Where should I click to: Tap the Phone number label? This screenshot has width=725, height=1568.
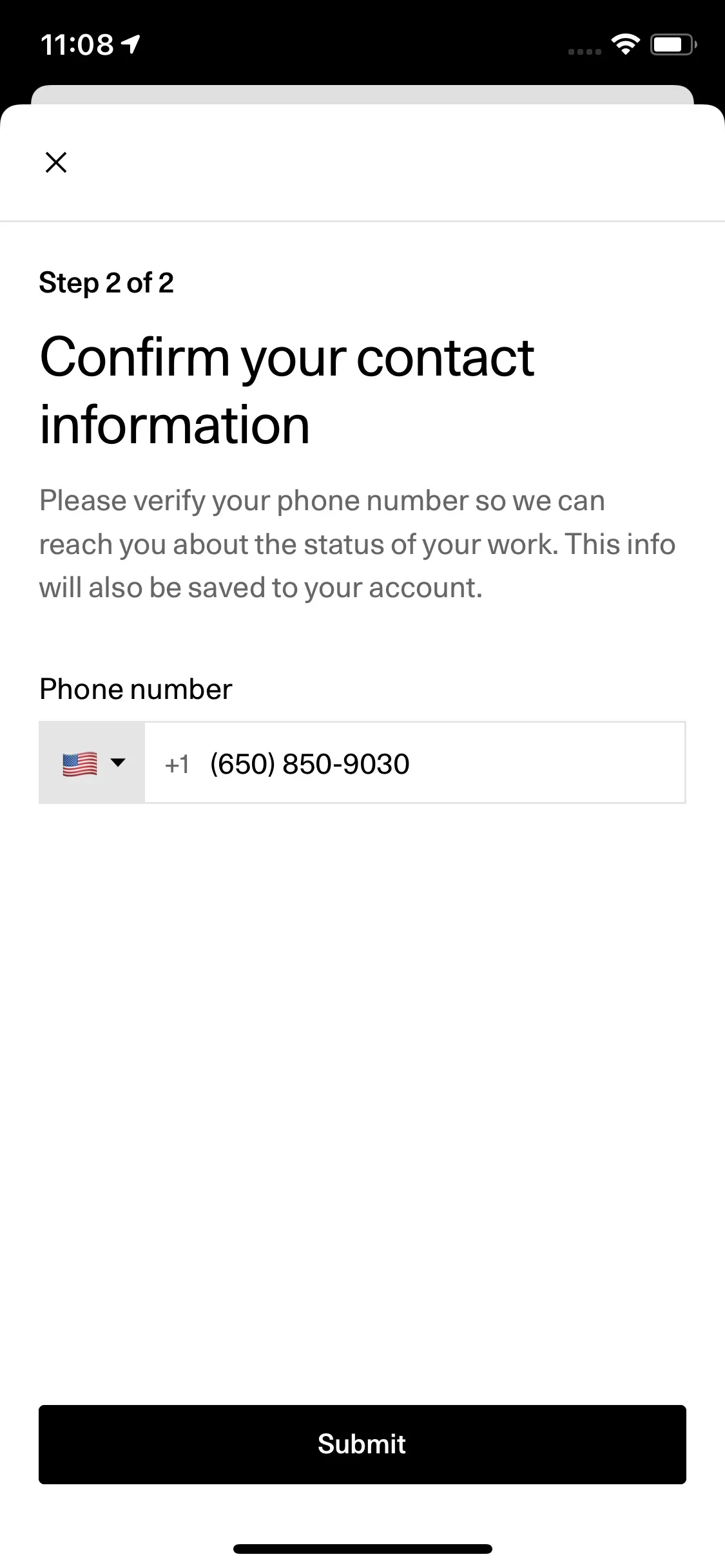click(x=135, y=689)
